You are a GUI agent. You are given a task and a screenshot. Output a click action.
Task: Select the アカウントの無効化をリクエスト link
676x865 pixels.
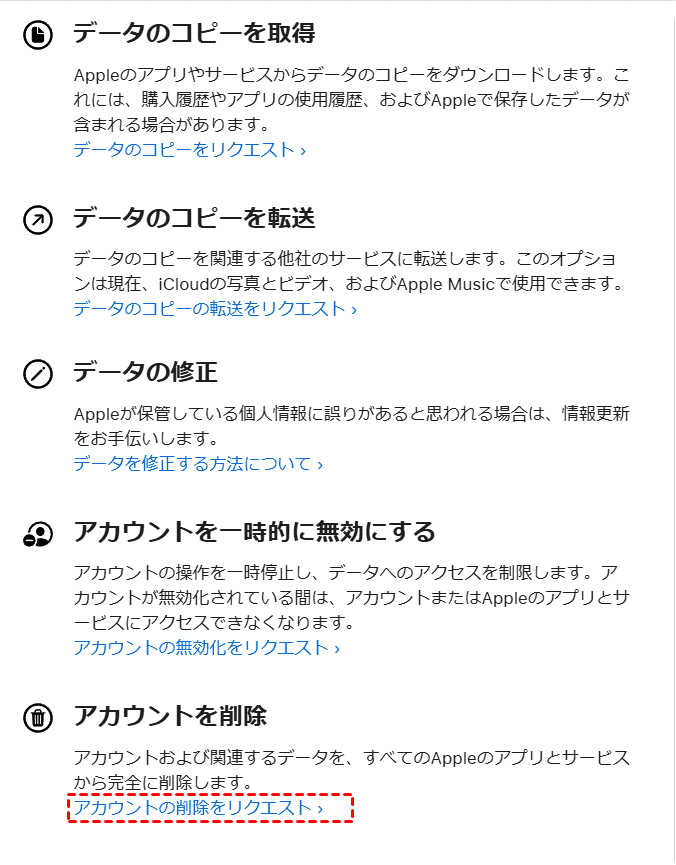pyautogui.click(x=206, y=648)
